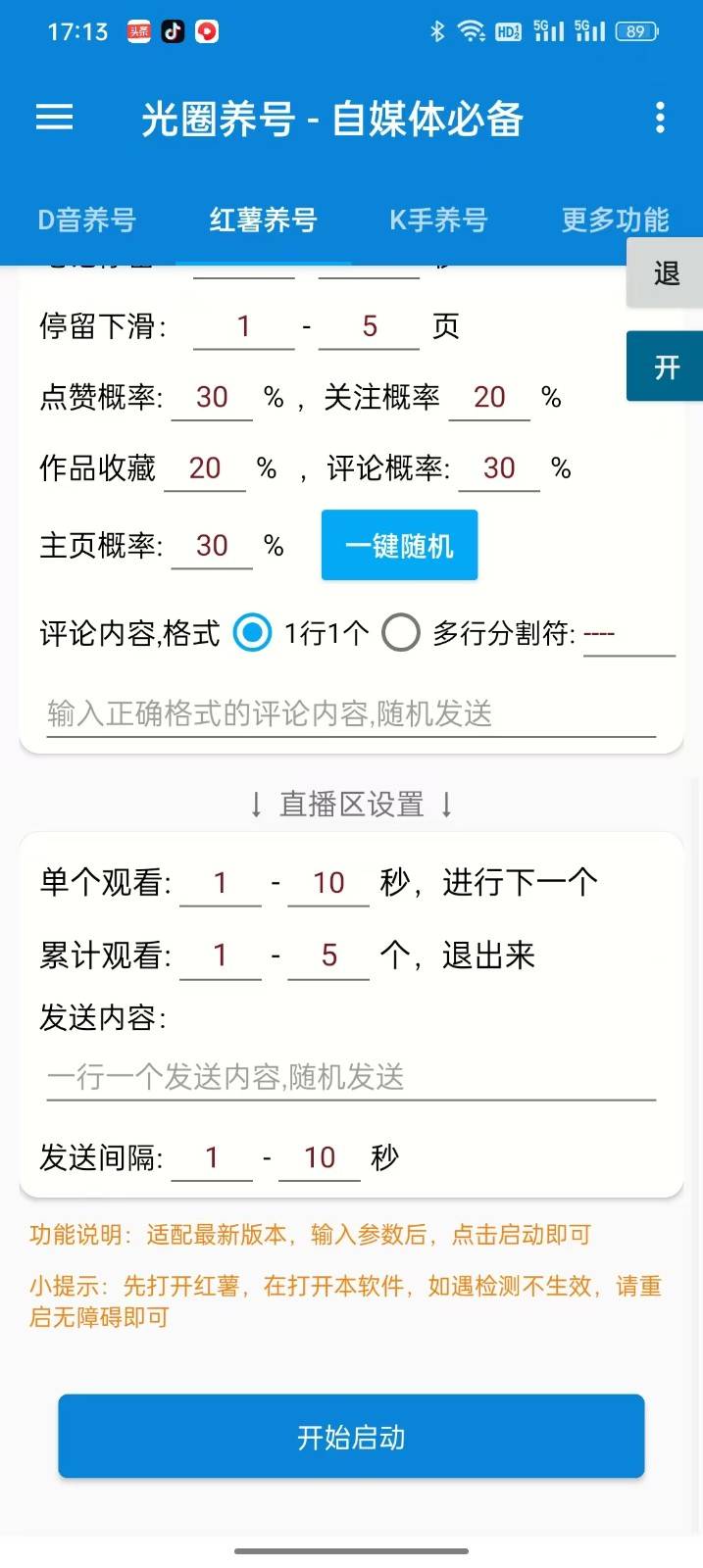Open the hamburger drawer menu

pyautogui.click(x=55, y=118)
